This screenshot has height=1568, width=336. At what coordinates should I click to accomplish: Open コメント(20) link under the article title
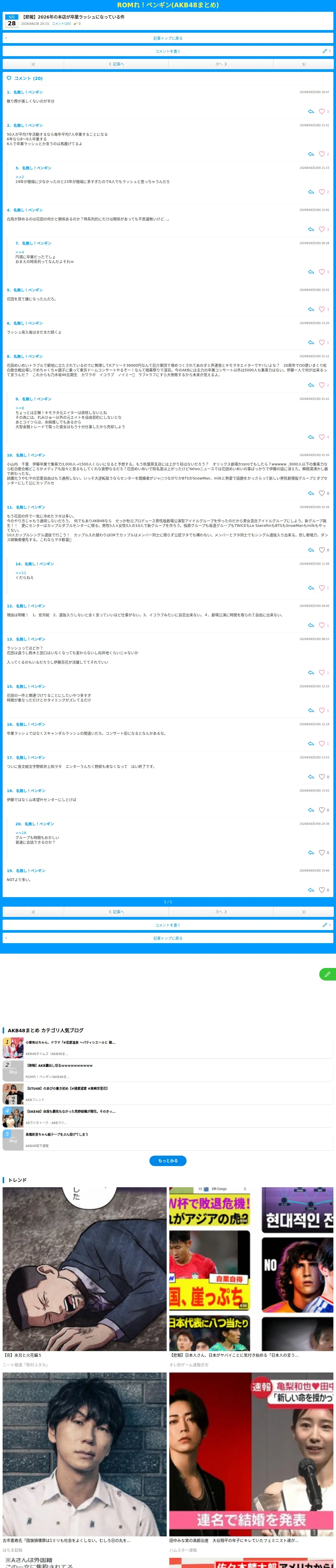[x=61, y=24]
